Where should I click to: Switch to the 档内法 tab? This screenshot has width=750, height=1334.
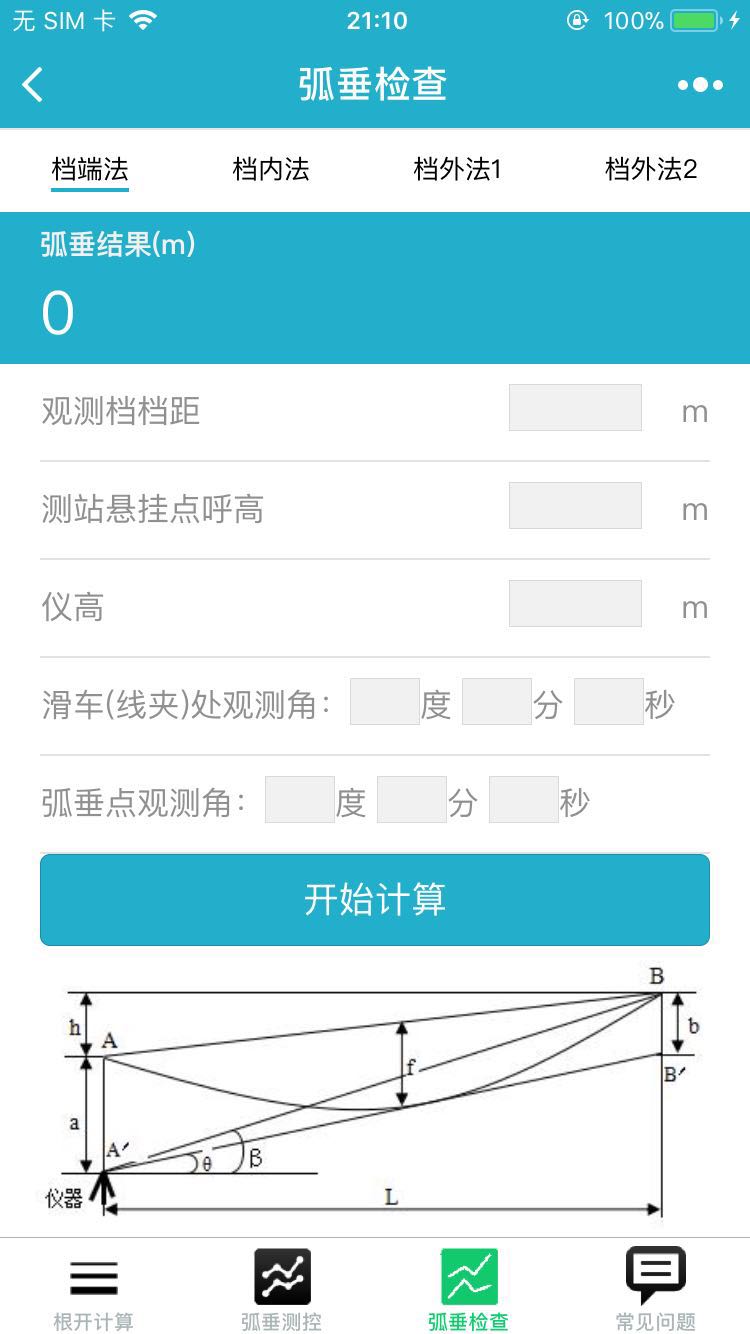(x=271, y=169)
